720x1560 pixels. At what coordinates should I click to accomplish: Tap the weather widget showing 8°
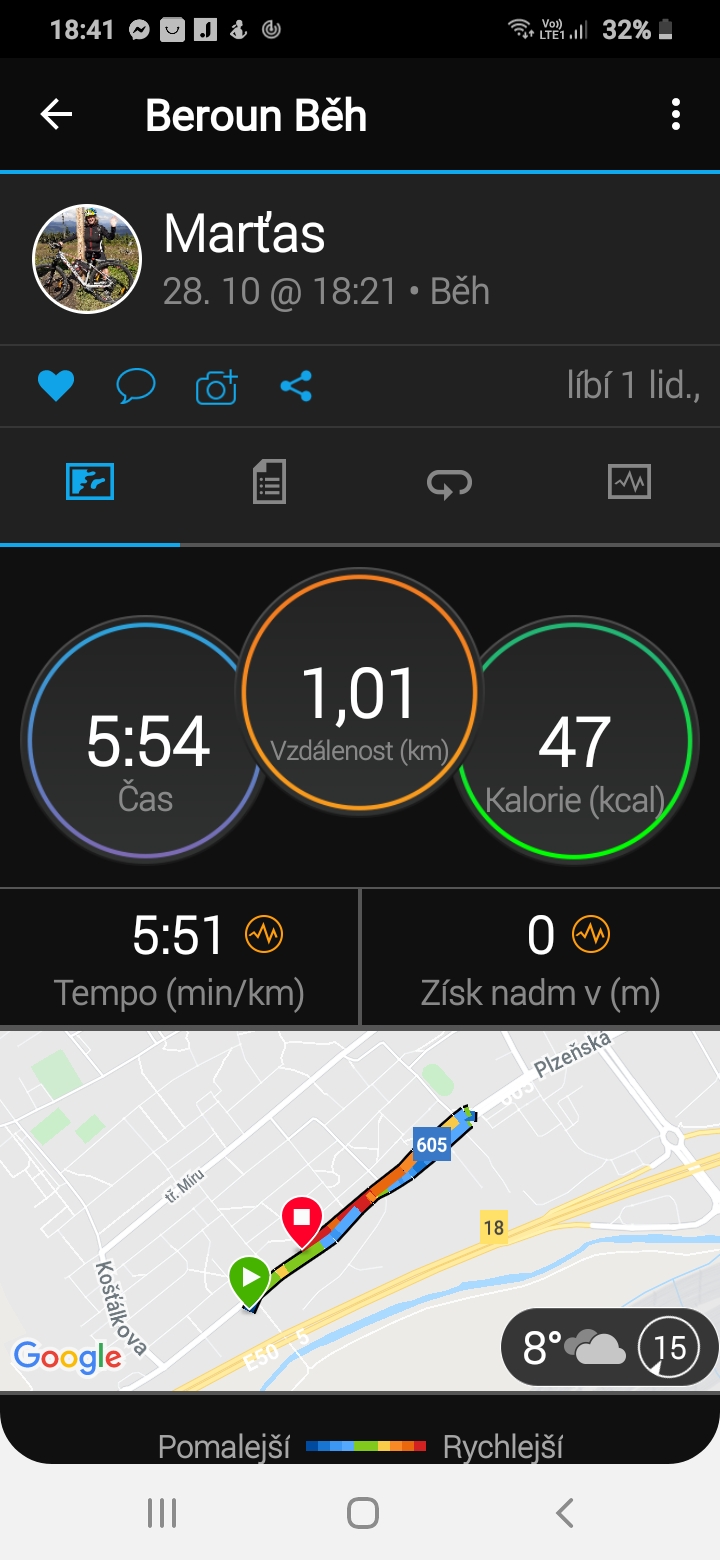(x=609, y=1348)
